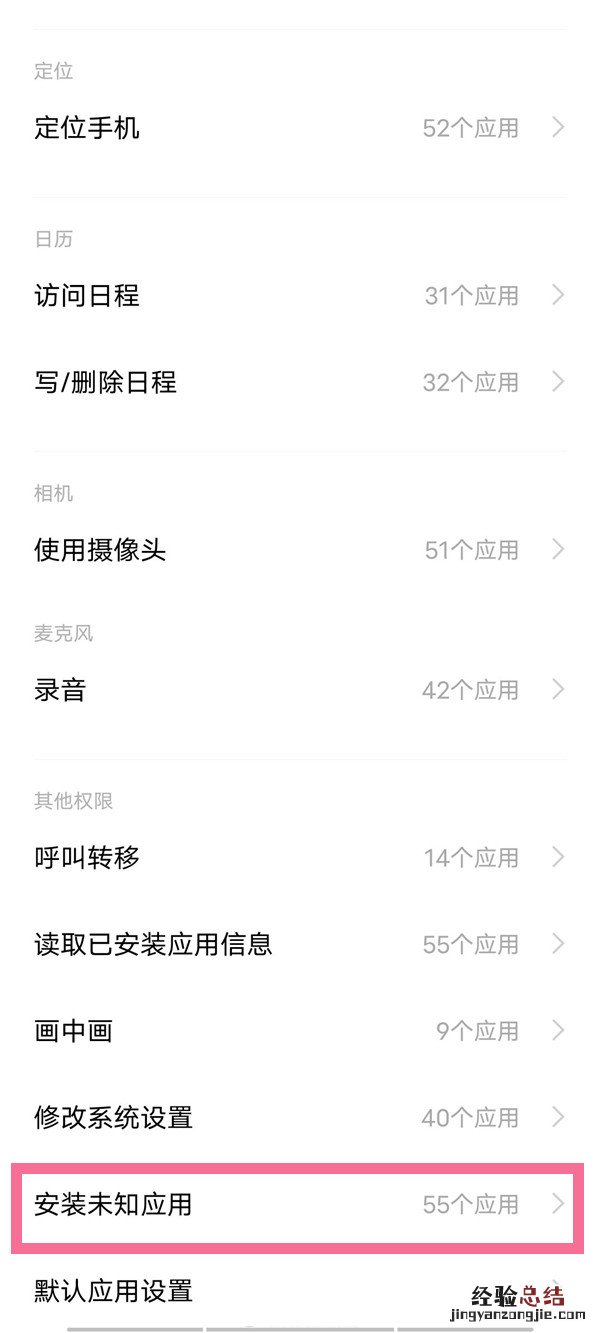Show apps with 画中画 permission
The height and width of the screenshot is (1333, 600).
point(300,1031)
